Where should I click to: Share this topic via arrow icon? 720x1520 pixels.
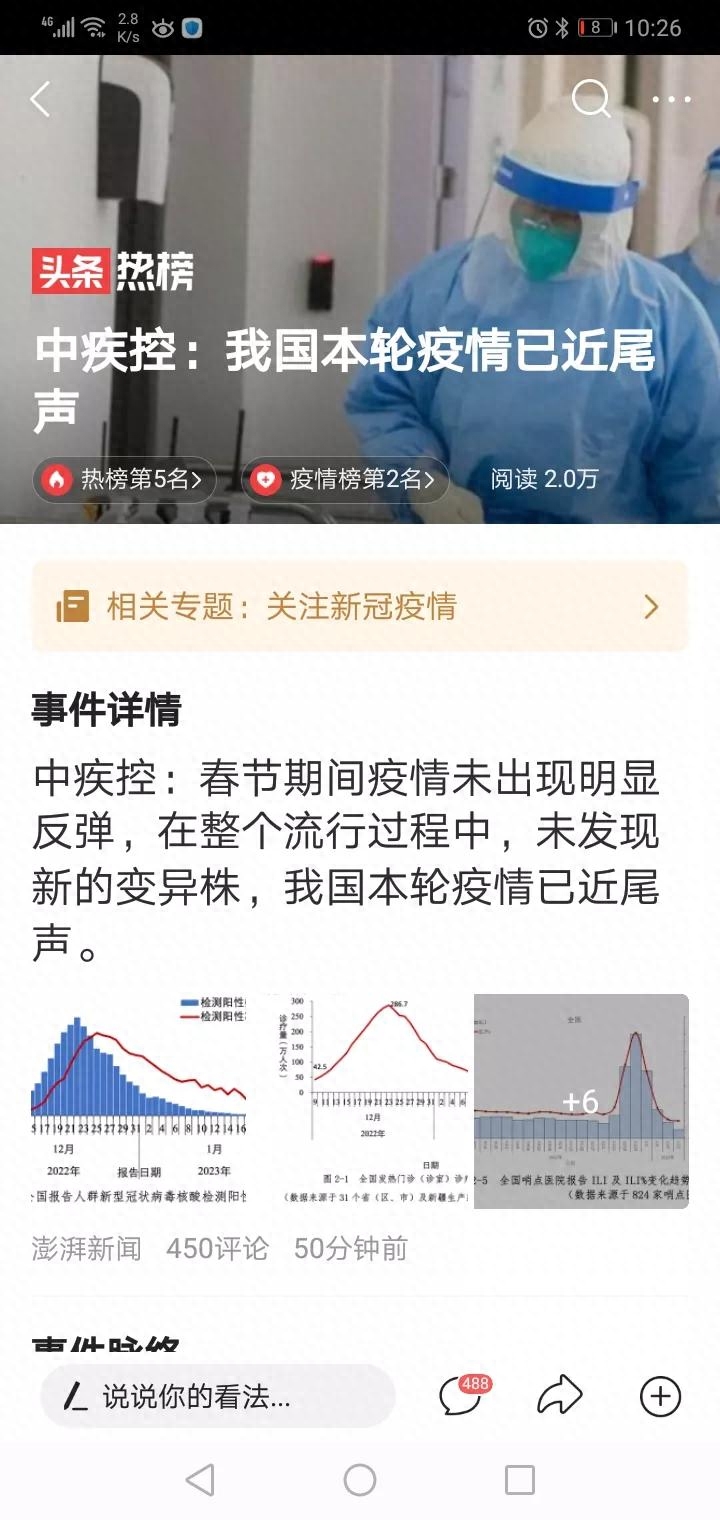click(x=560, y=1396)
